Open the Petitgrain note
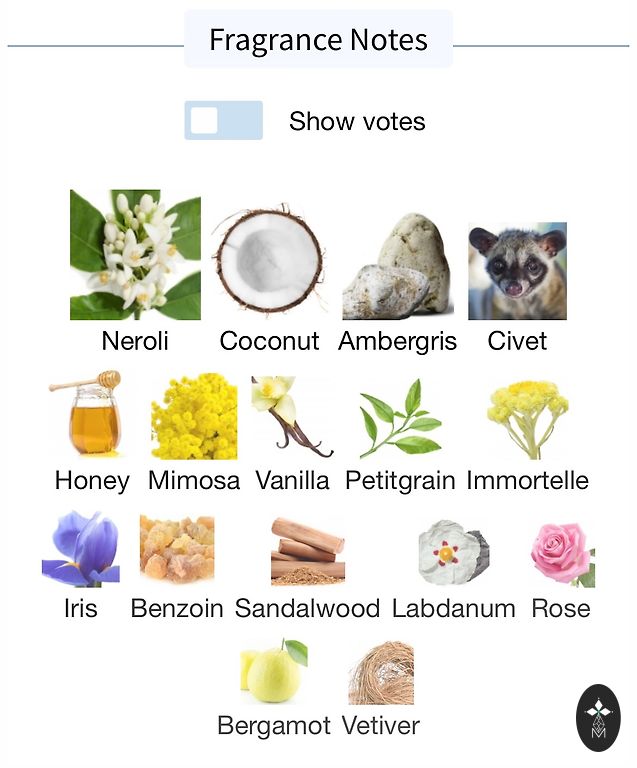 click(399, 418)
